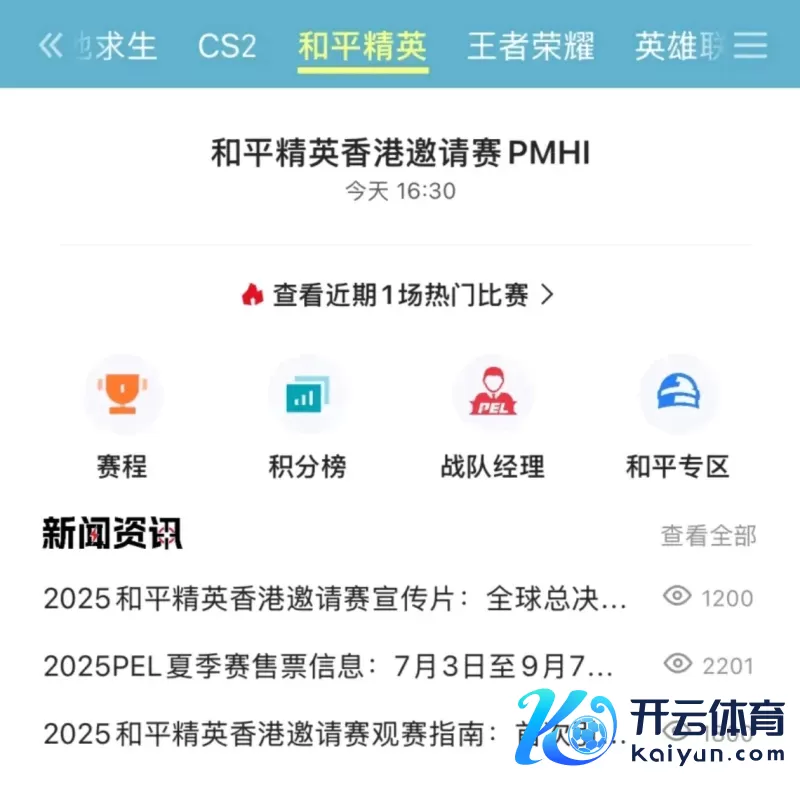Open the 赛程 schedule shortcut
The height and width of the screenshot is (787, 800).
point(122,420)
